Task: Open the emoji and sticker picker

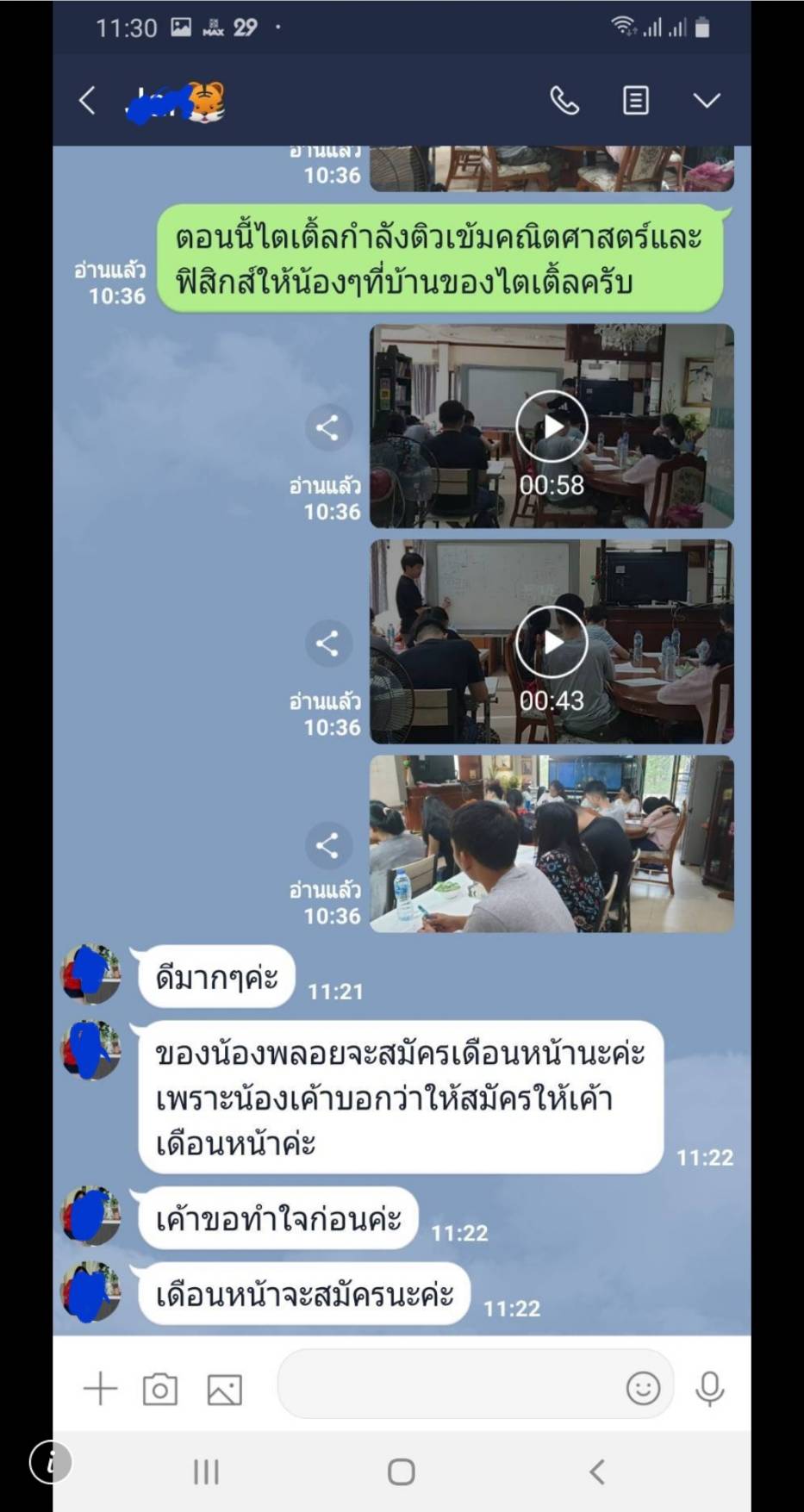Action: pos(643,1388)
